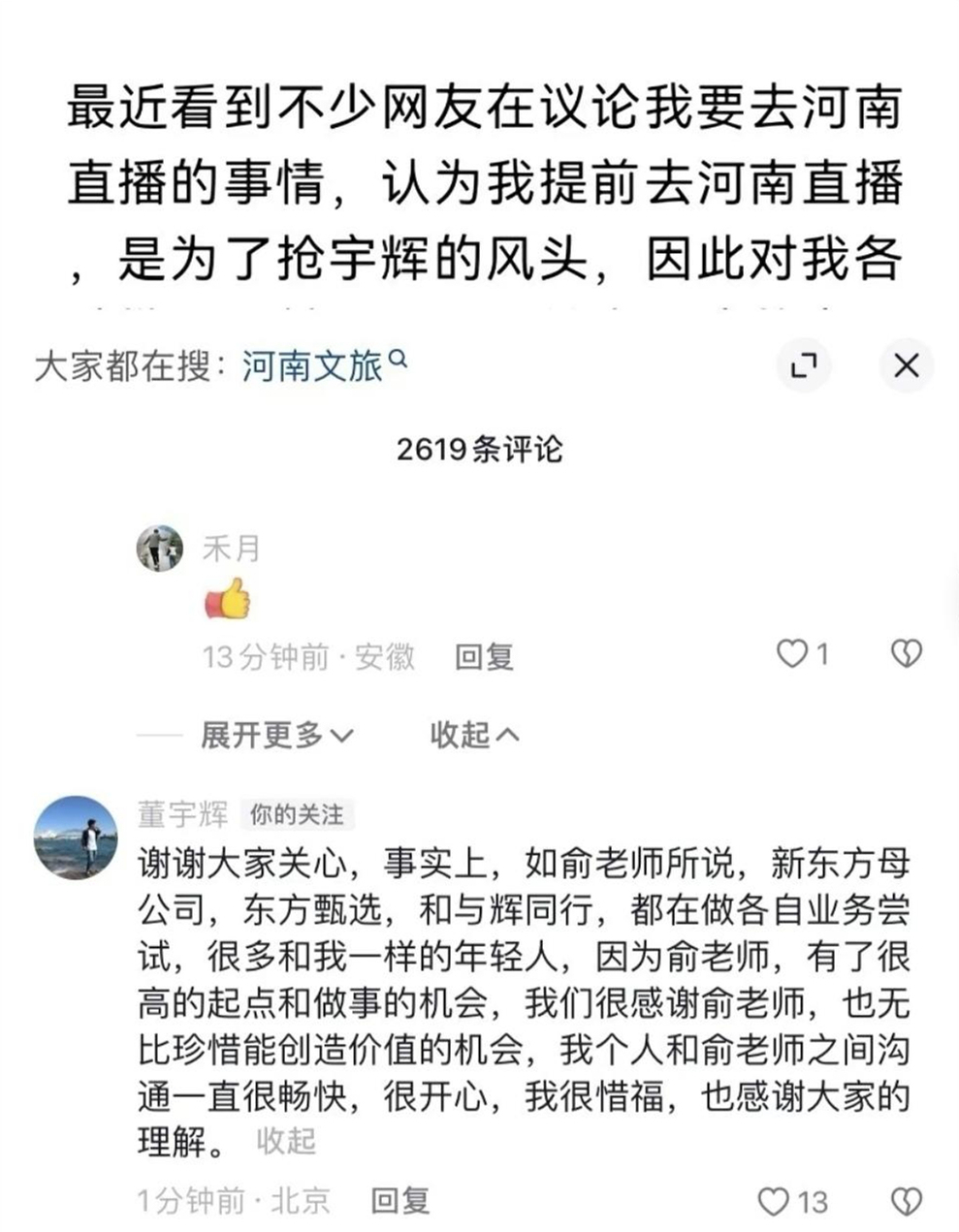Expand more replies with 展开更多

[276, 735]
